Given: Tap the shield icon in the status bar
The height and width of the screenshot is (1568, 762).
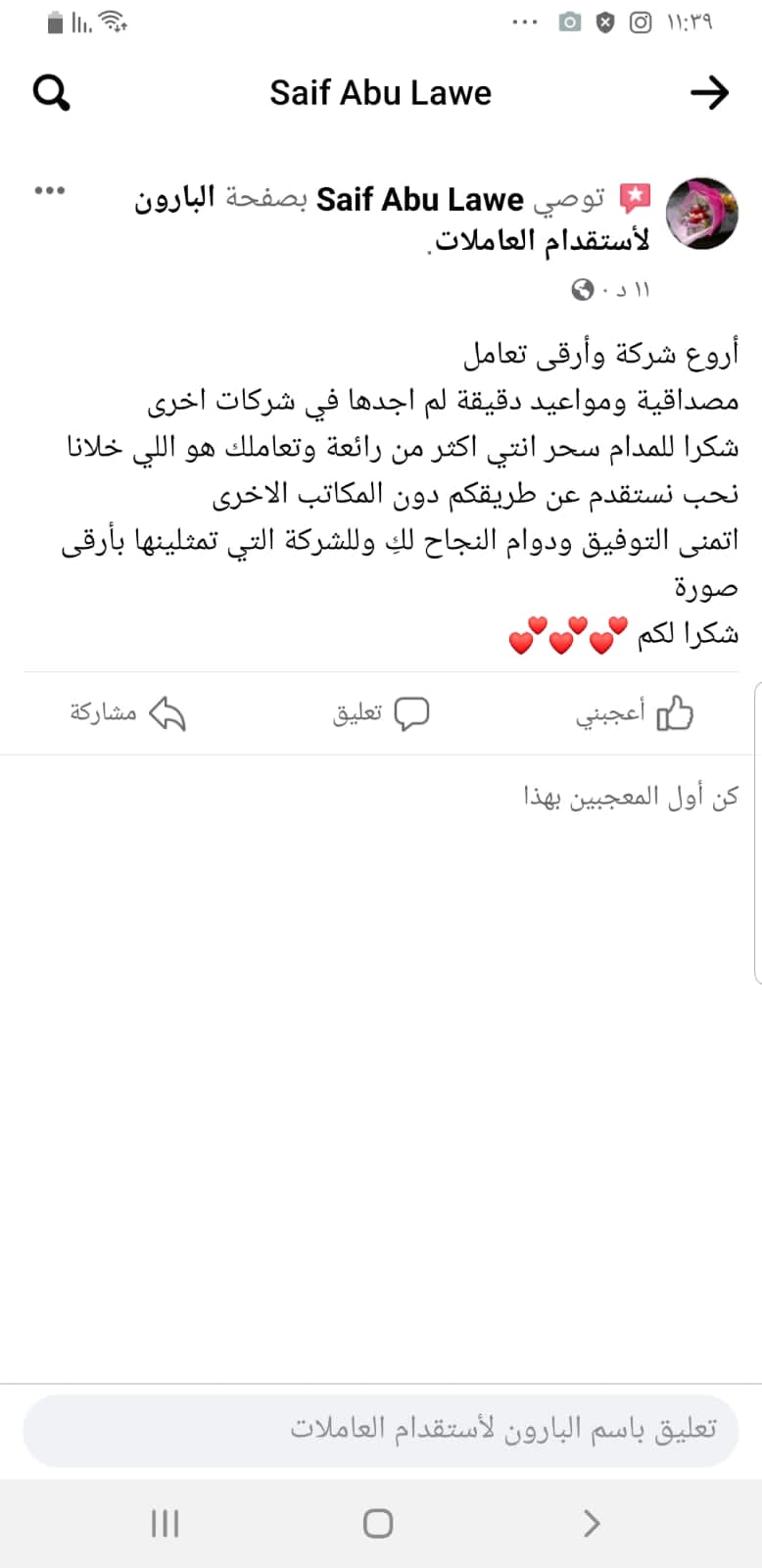Looking at the screenshot, I should click(x=605, y=22).
